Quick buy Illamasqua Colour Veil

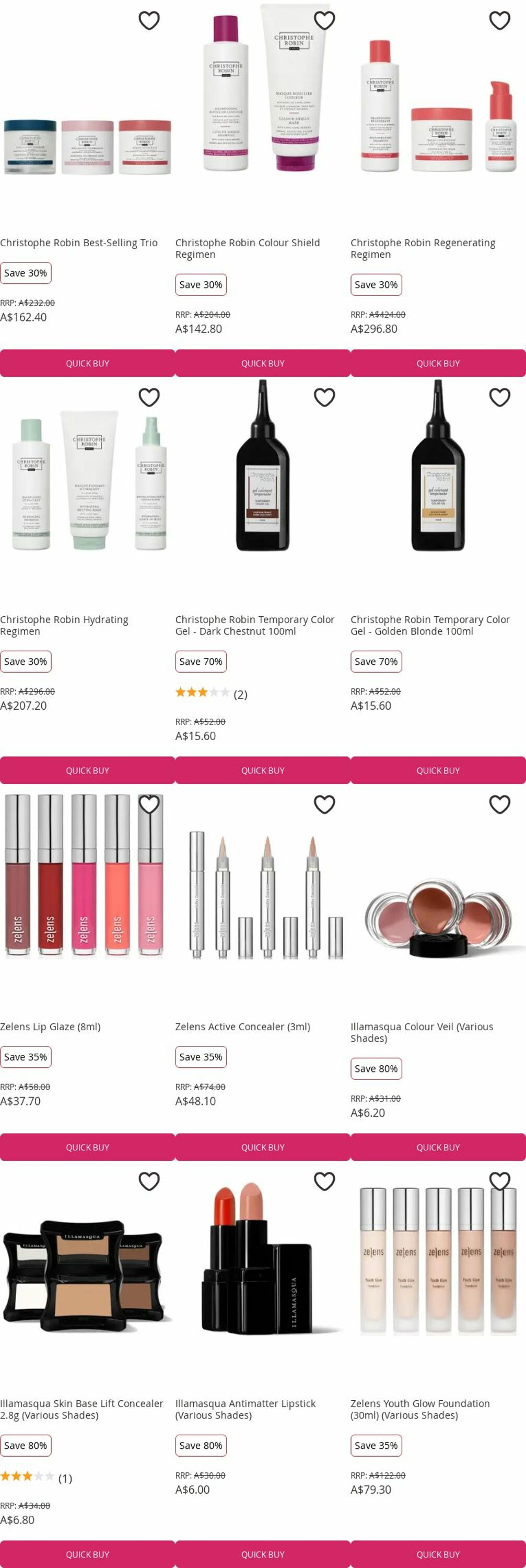[x=438, y=1147]
